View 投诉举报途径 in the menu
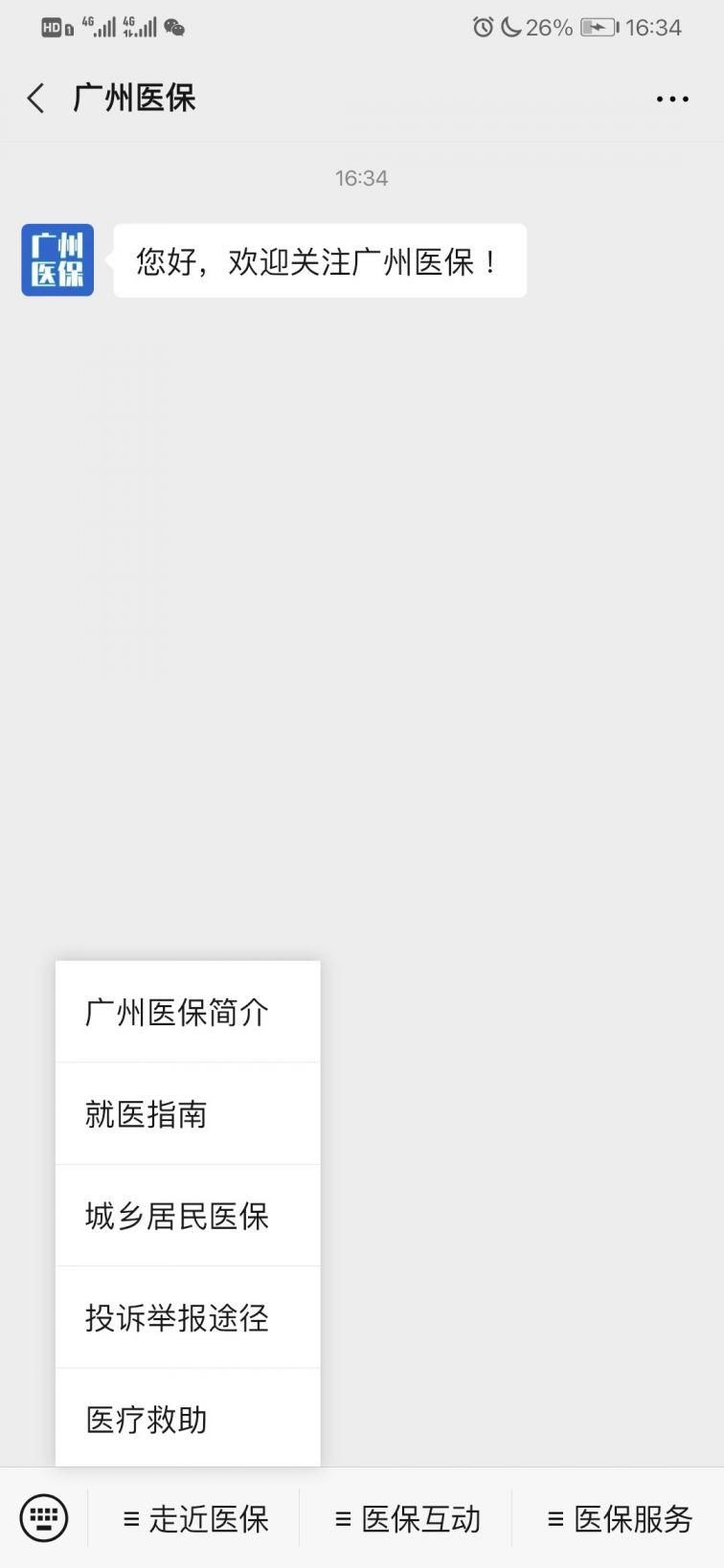 click(x=188, y=1317)
